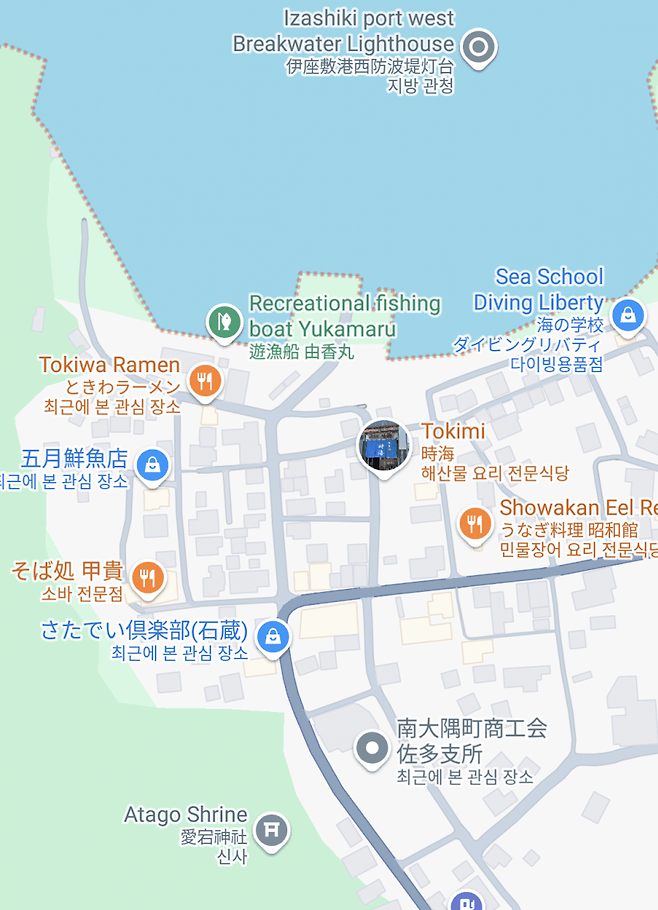Screen dimensions: 658x910
Task: Select the さたでい倶楽部(石蔵) shop pin
Action: click(272, 635)
